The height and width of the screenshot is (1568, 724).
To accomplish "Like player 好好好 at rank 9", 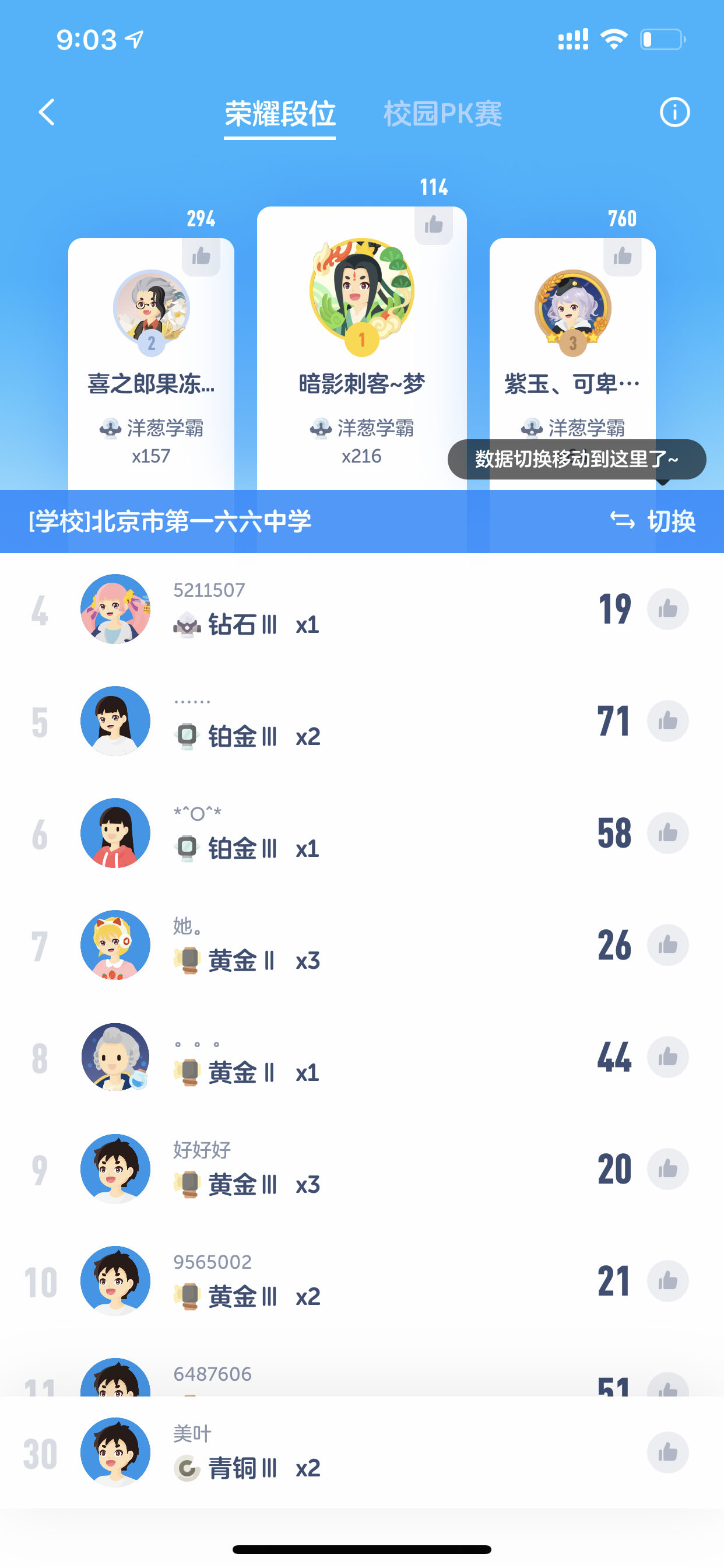I will 668,1168.
